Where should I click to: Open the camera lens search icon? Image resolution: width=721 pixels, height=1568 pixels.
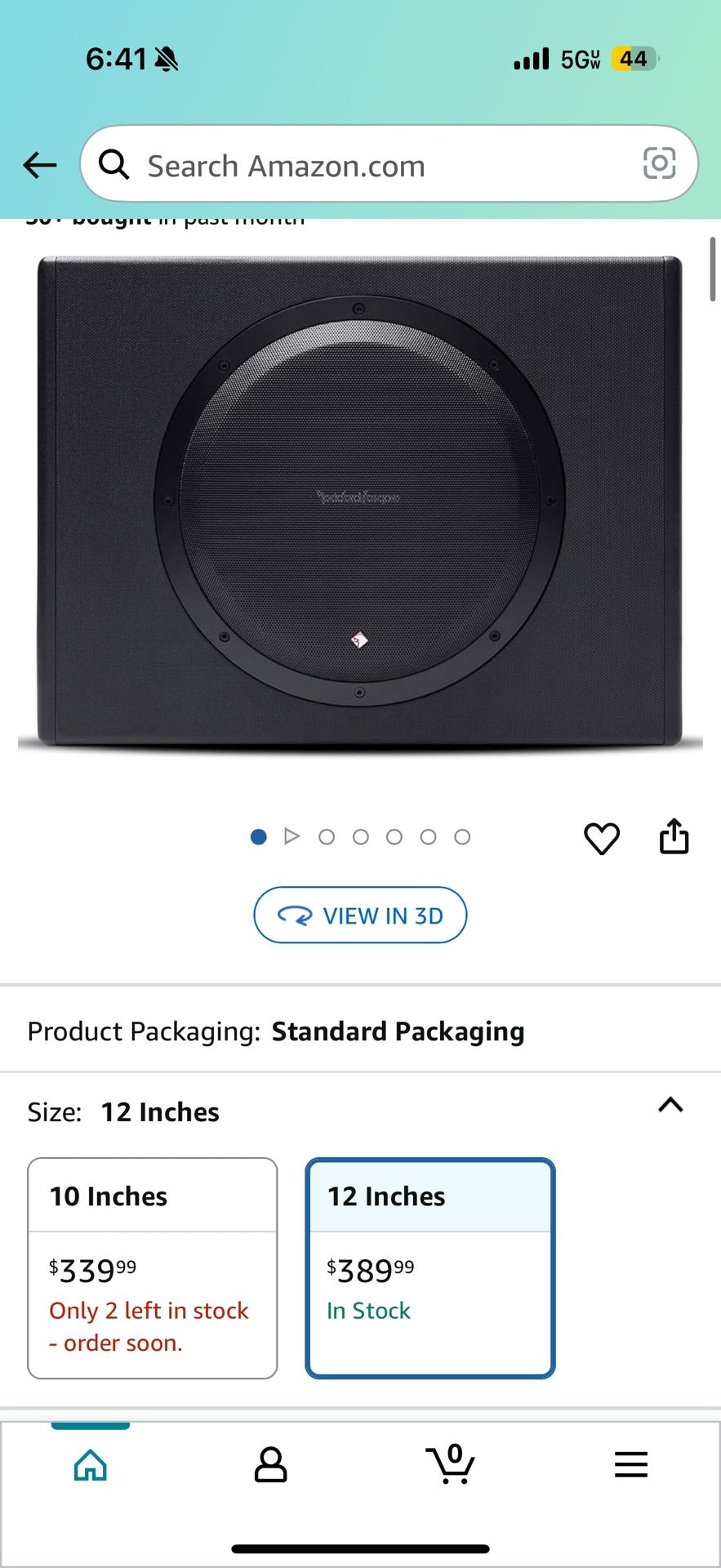[659, 163]
